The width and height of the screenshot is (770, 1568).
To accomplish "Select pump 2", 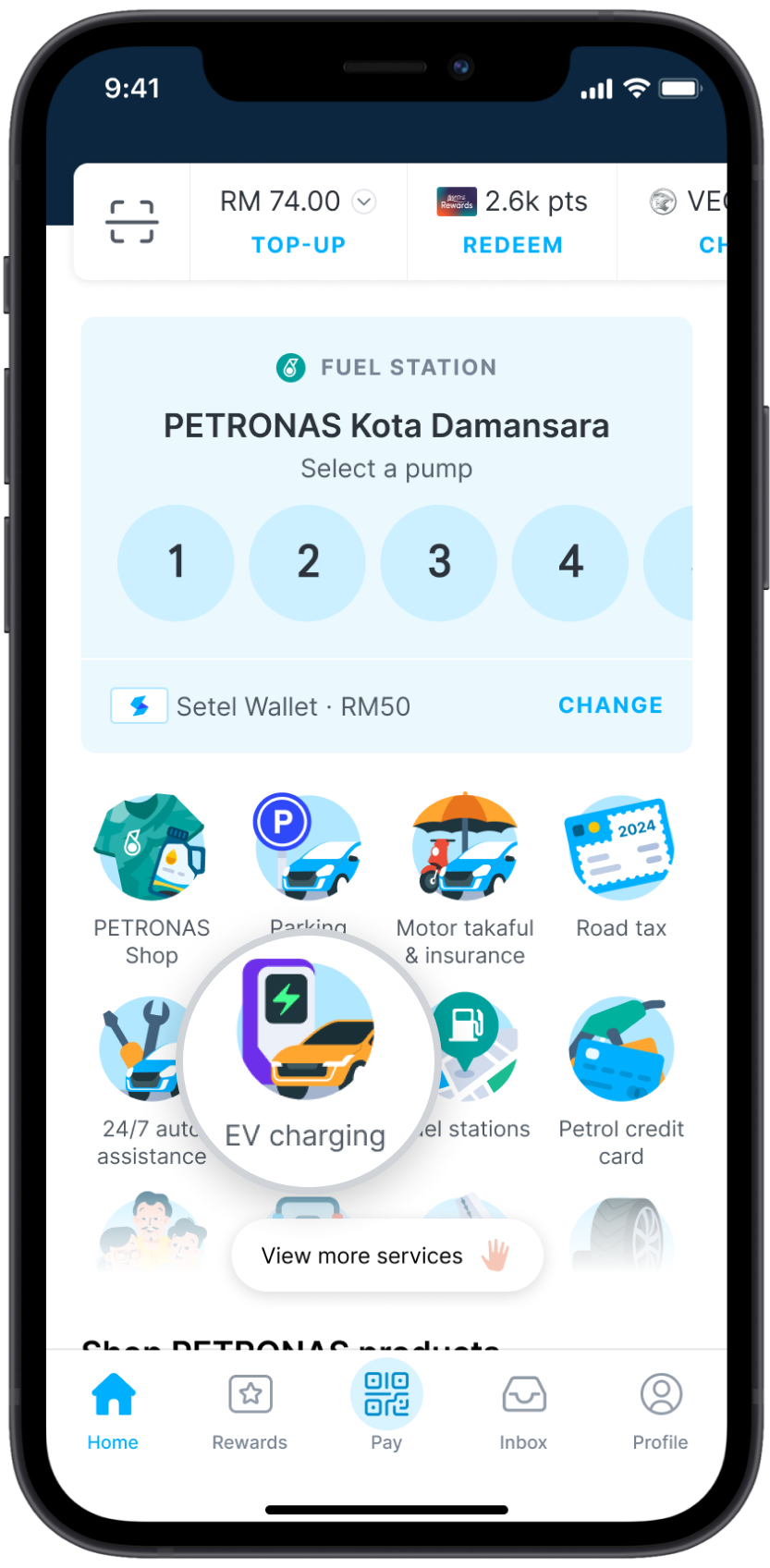I will click(x=308, y=562).
